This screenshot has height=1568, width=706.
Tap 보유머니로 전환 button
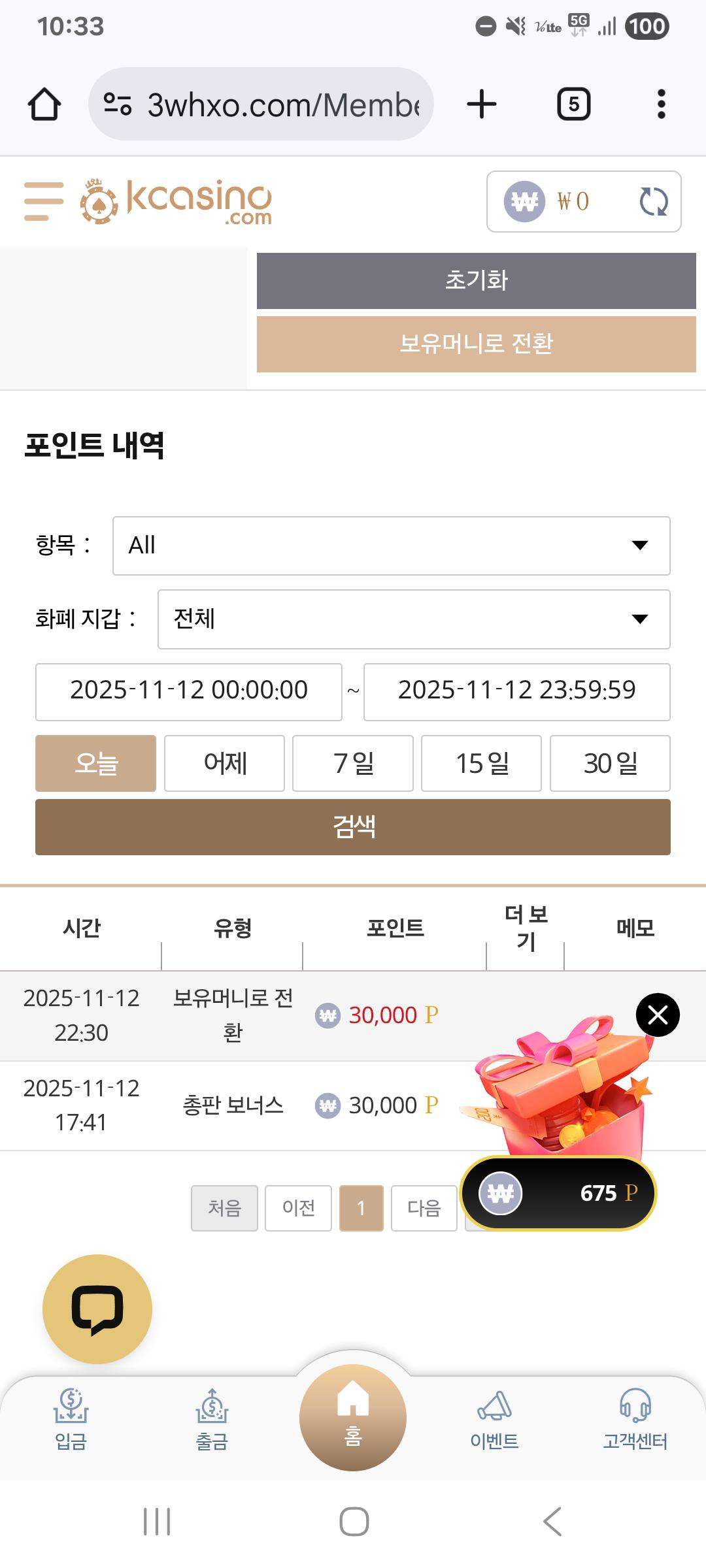(476, 344)
